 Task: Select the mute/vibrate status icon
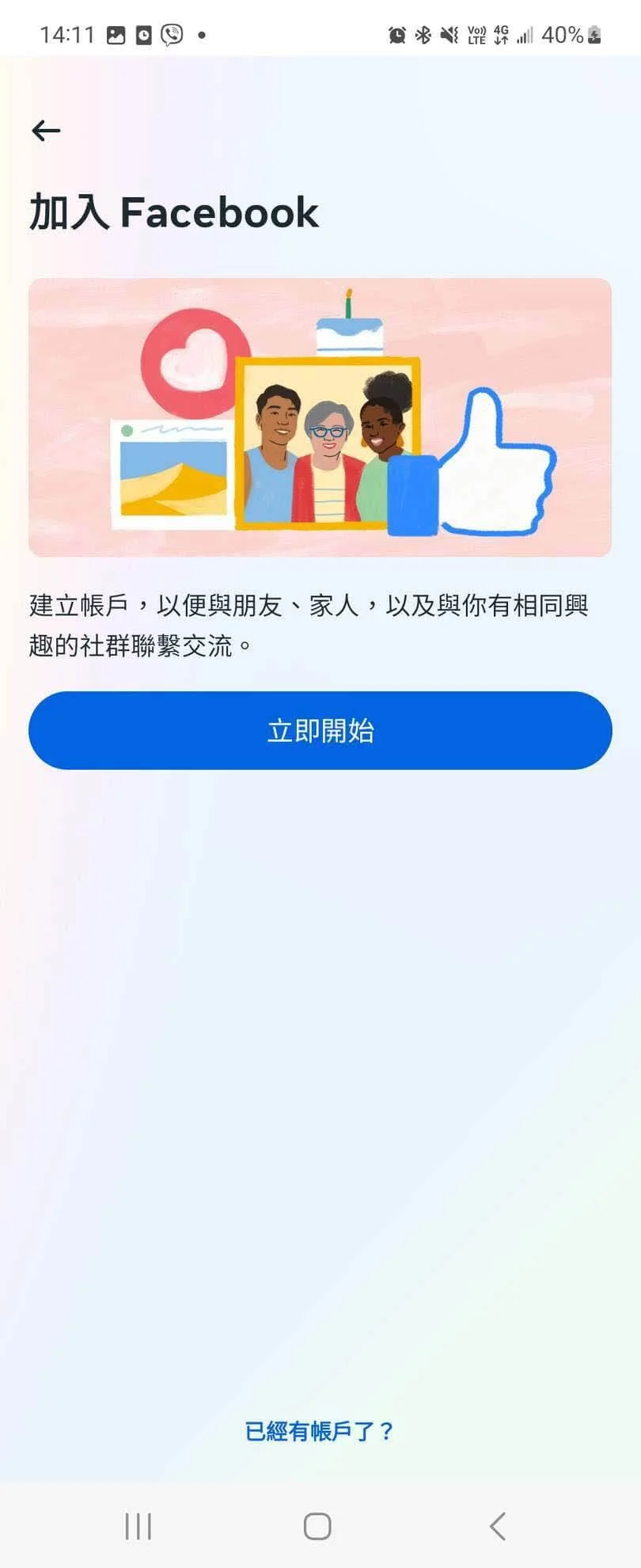point(448,34)
